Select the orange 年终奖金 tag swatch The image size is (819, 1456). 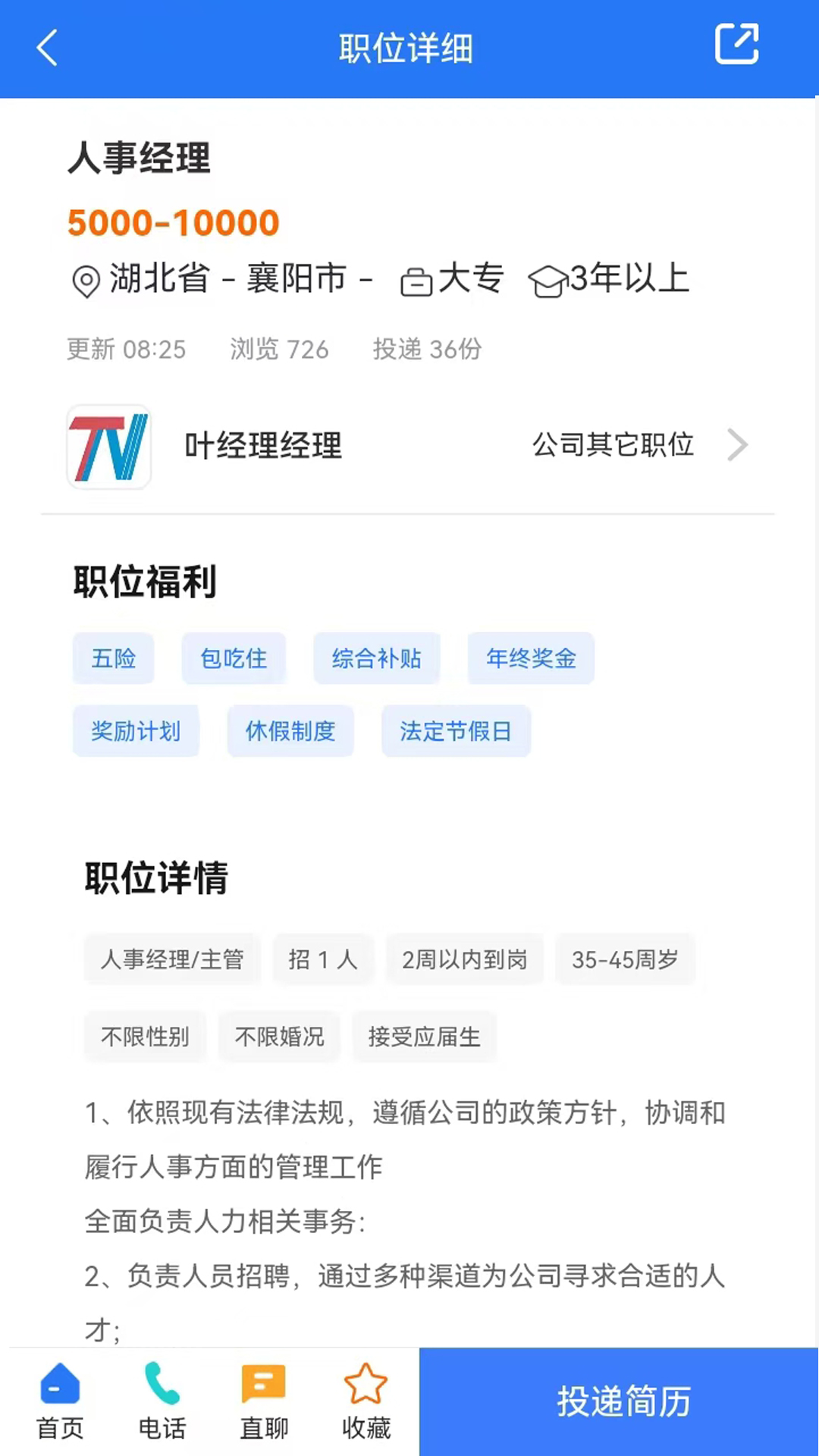click(531, 658)
